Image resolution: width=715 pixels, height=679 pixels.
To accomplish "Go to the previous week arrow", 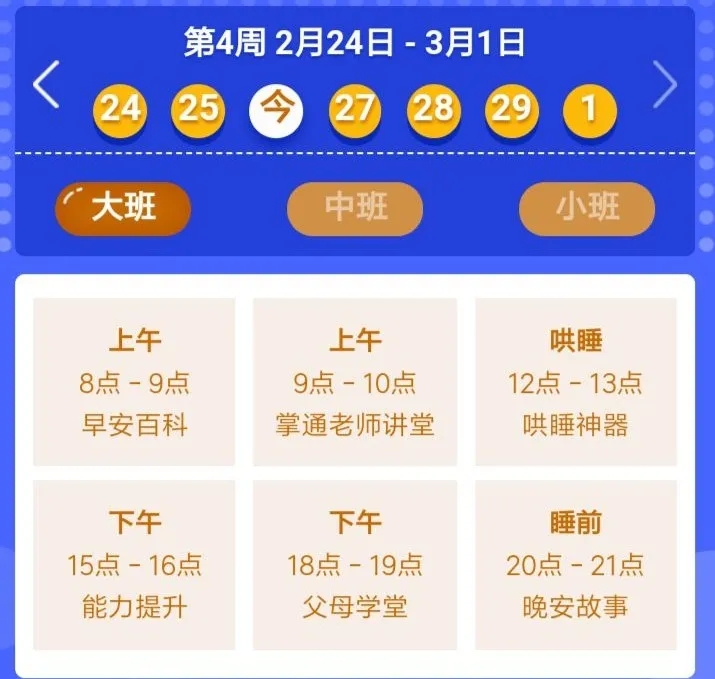I will (46, 86).
